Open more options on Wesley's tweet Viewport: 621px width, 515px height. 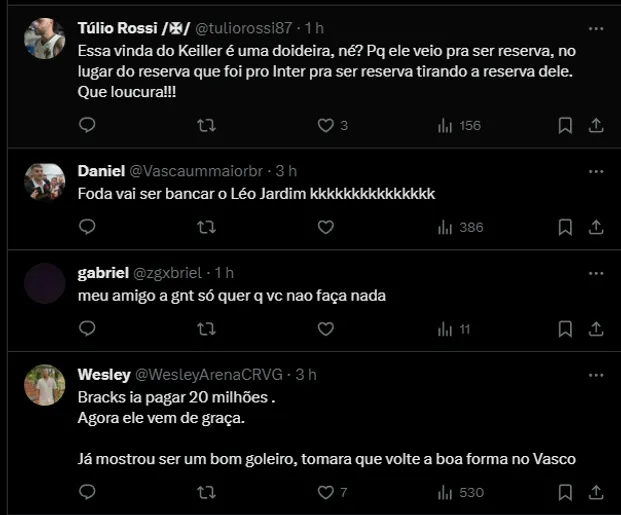596,375
